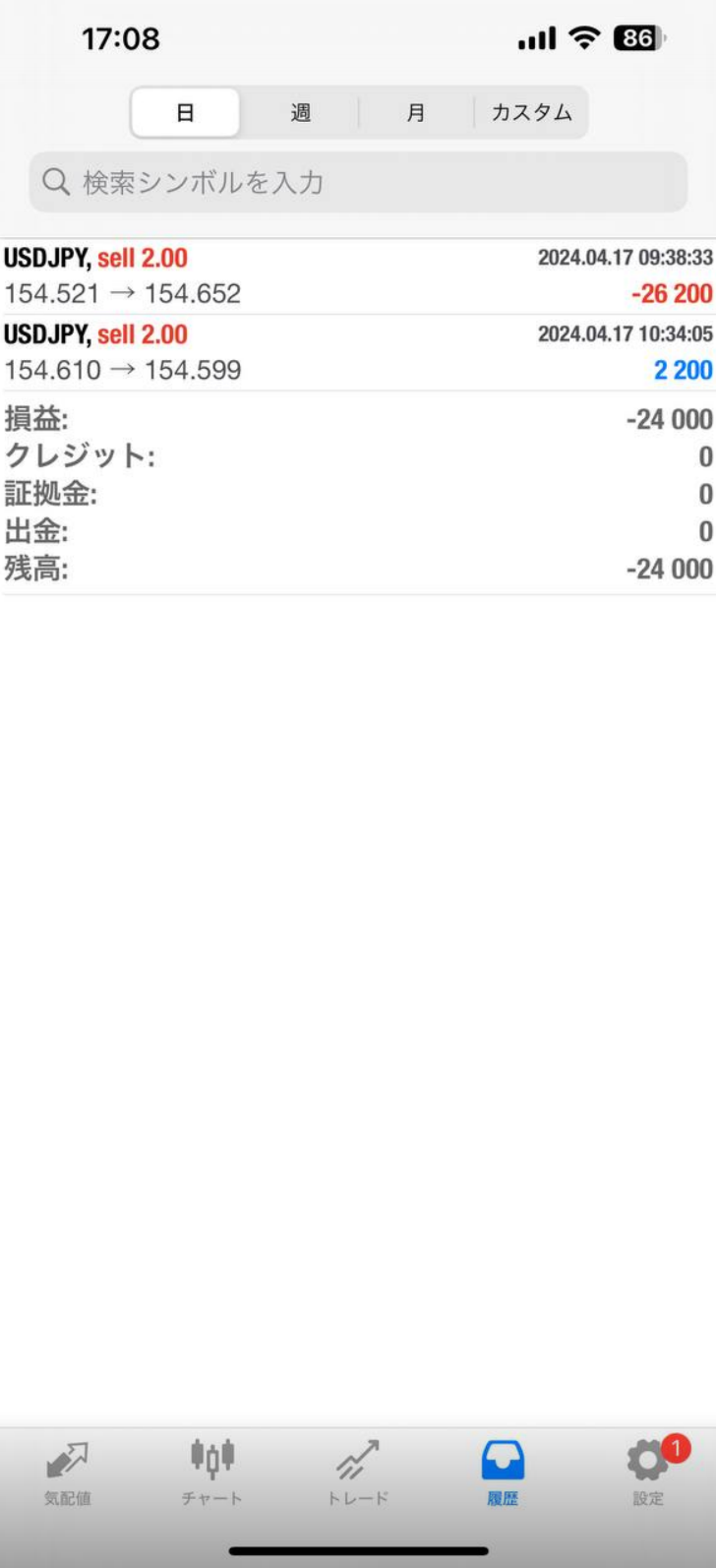Open the USDJPY sell trade closed at 09:38:33

point(358,276)
